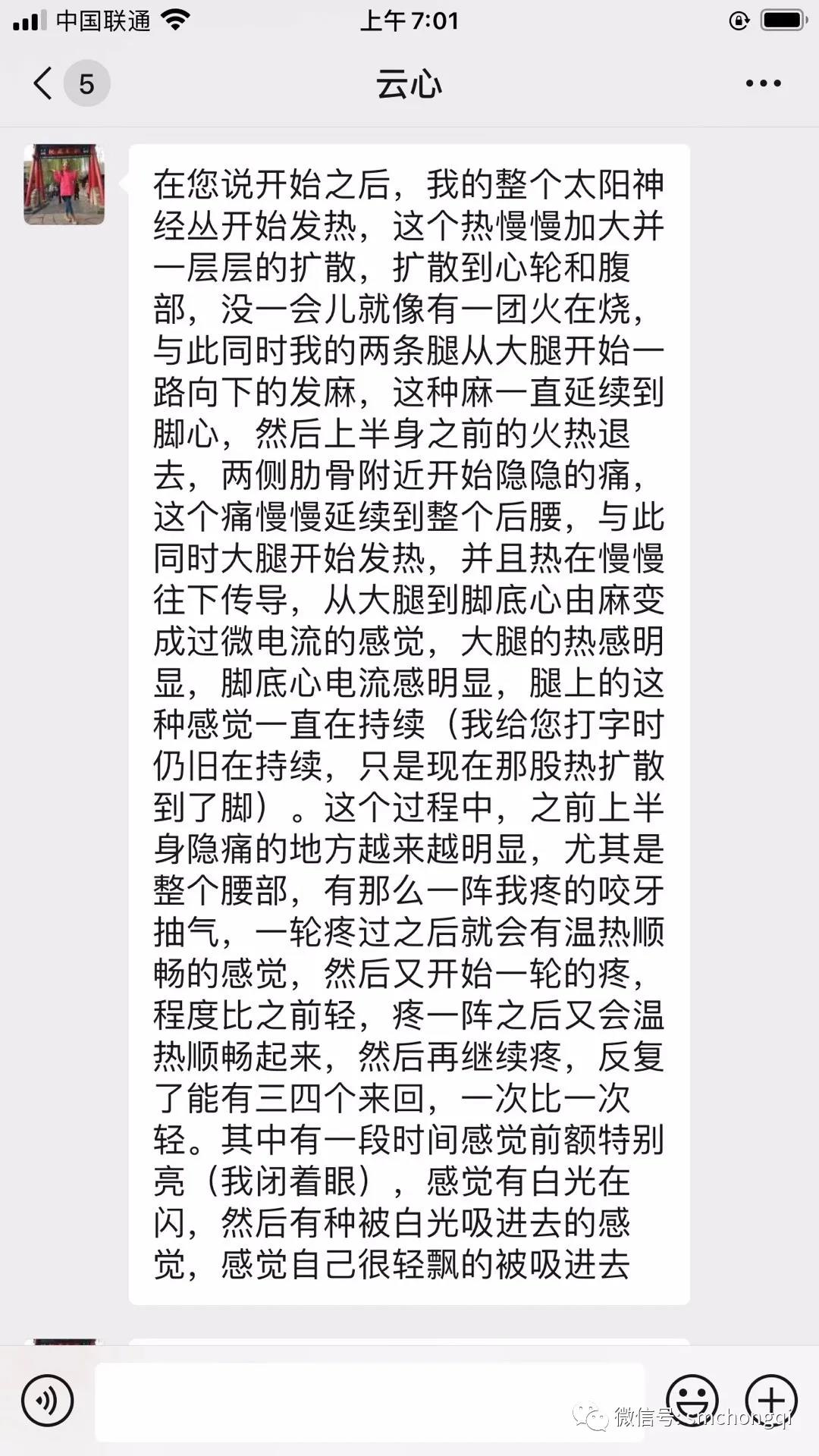This screenshot has height=1456, width=819.
Task: Open the chat options menu
Action: [x=763, y=83]
